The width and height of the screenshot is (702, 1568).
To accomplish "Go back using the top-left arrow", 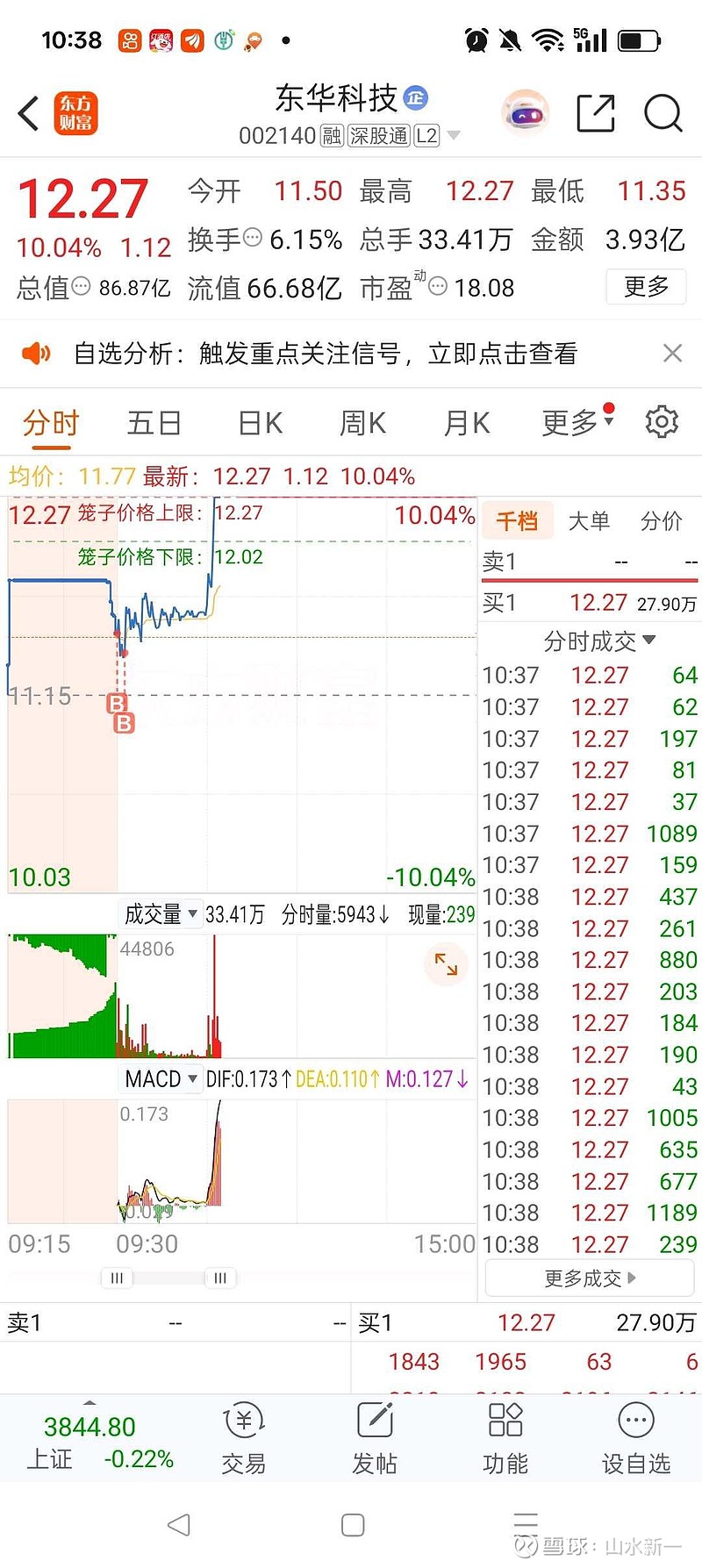I will pos(29,113).
